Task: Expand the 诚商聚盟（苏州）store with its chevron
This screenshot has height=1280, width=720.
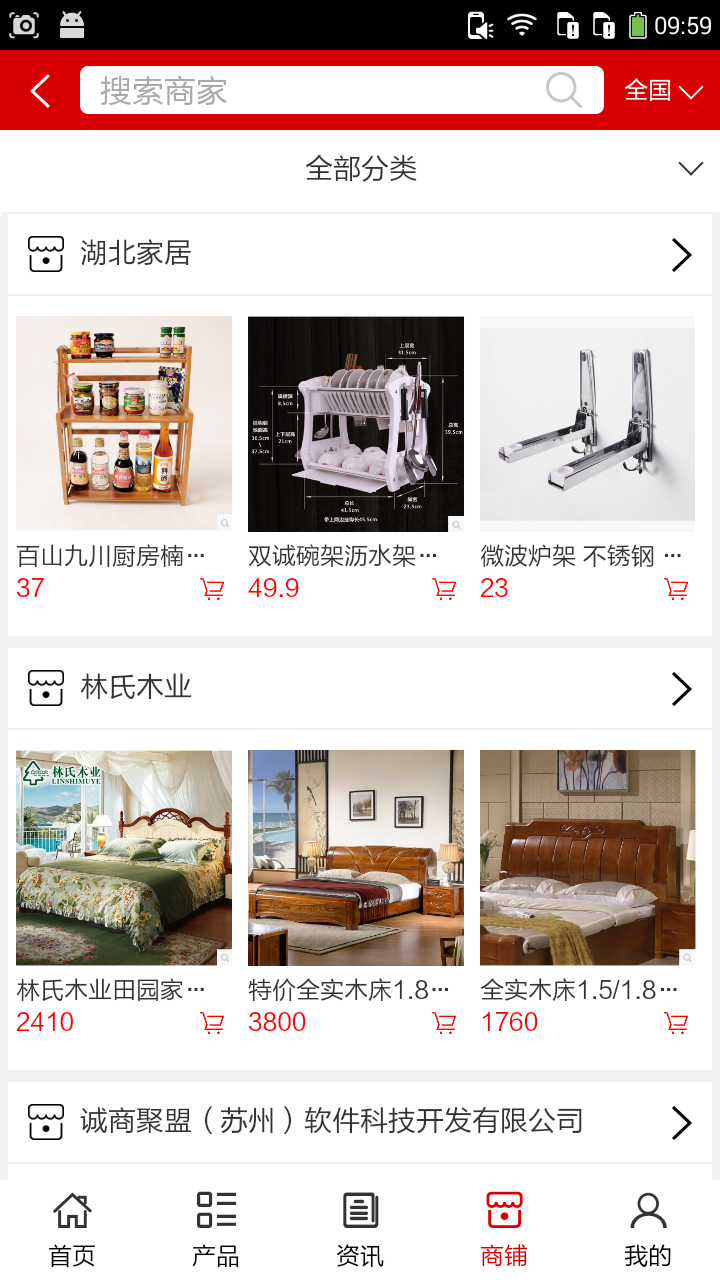Action: pos(681,1121)
